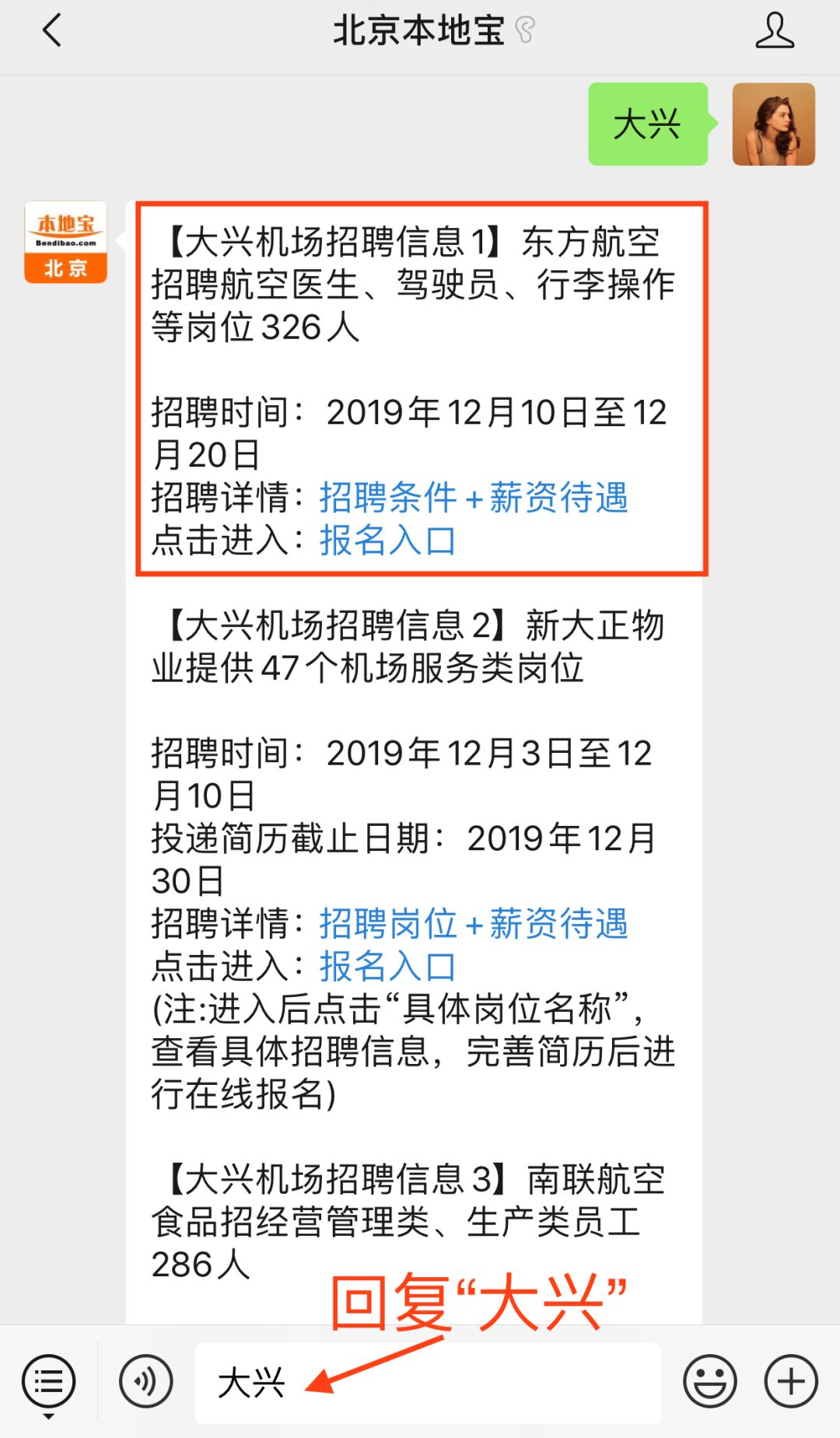Image resolution: width=840 pixels, height=1438 pixels.
Task: Switch to voice input mode
Action: 145,1382
